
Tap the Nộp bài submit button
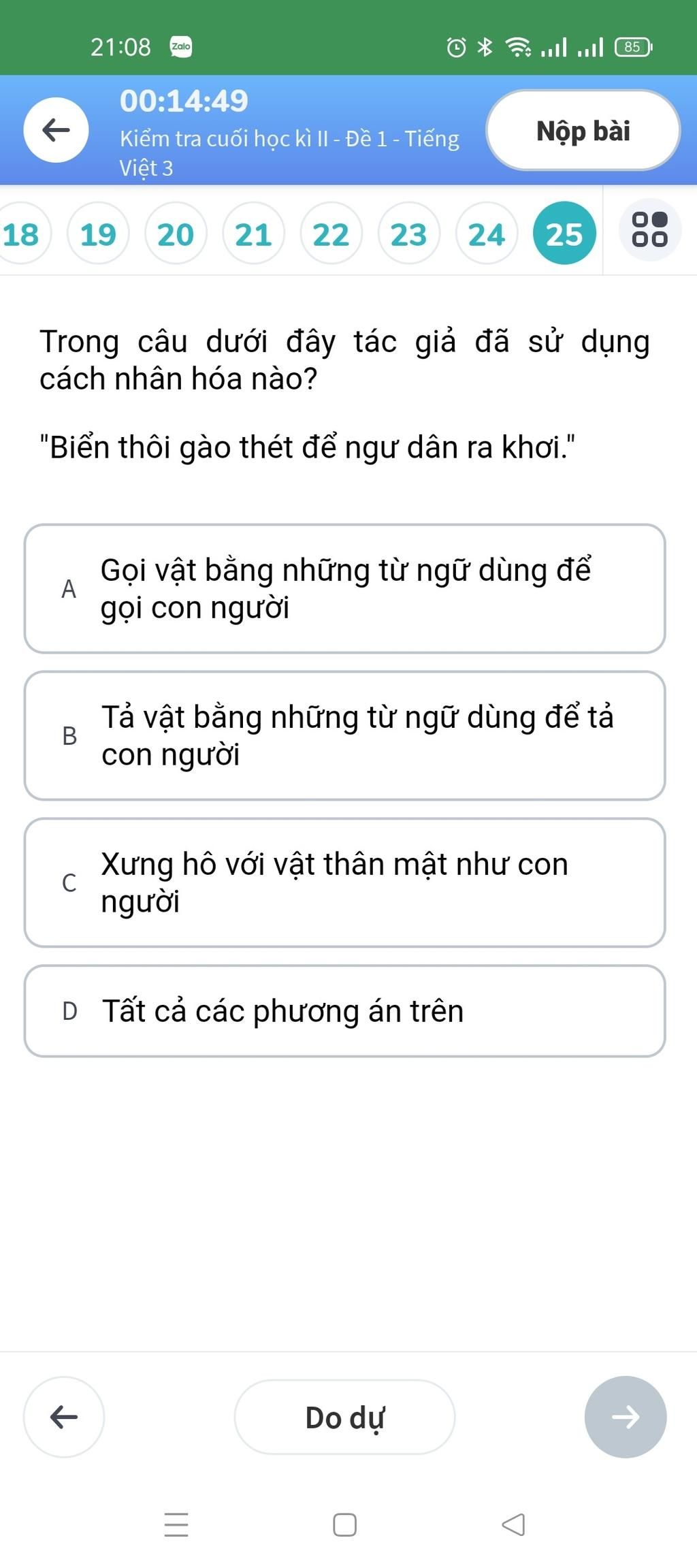pos(583,130)
